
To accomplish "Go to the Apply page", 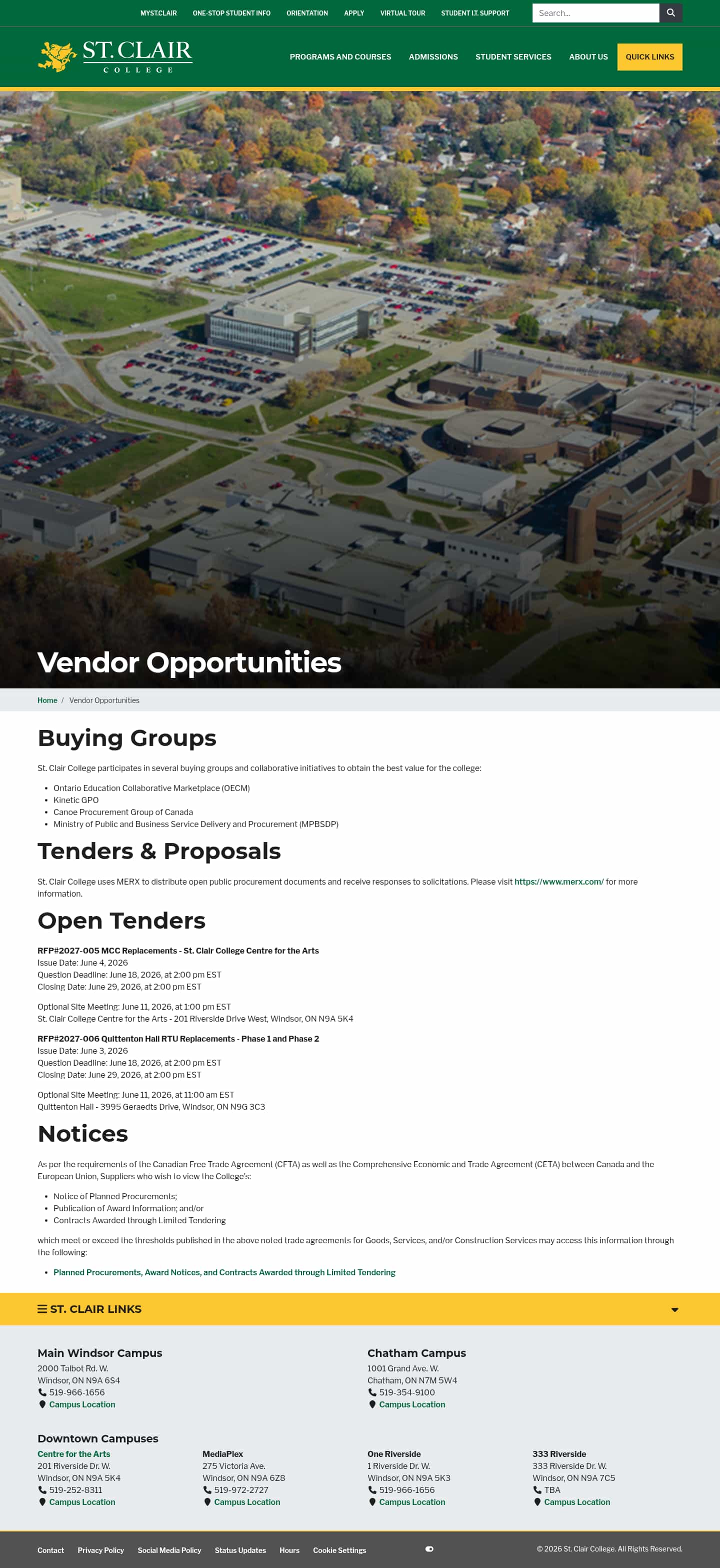I will pyautogui.click(x=354, y=14).
